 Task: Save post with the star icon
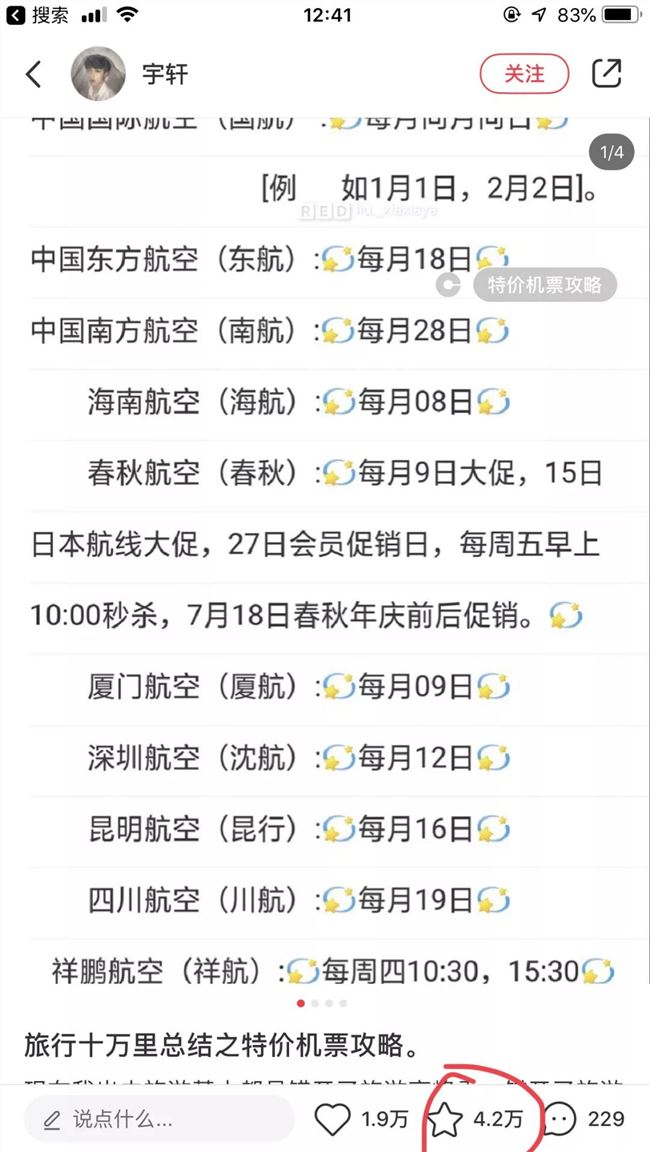(x=446, y=1119)
